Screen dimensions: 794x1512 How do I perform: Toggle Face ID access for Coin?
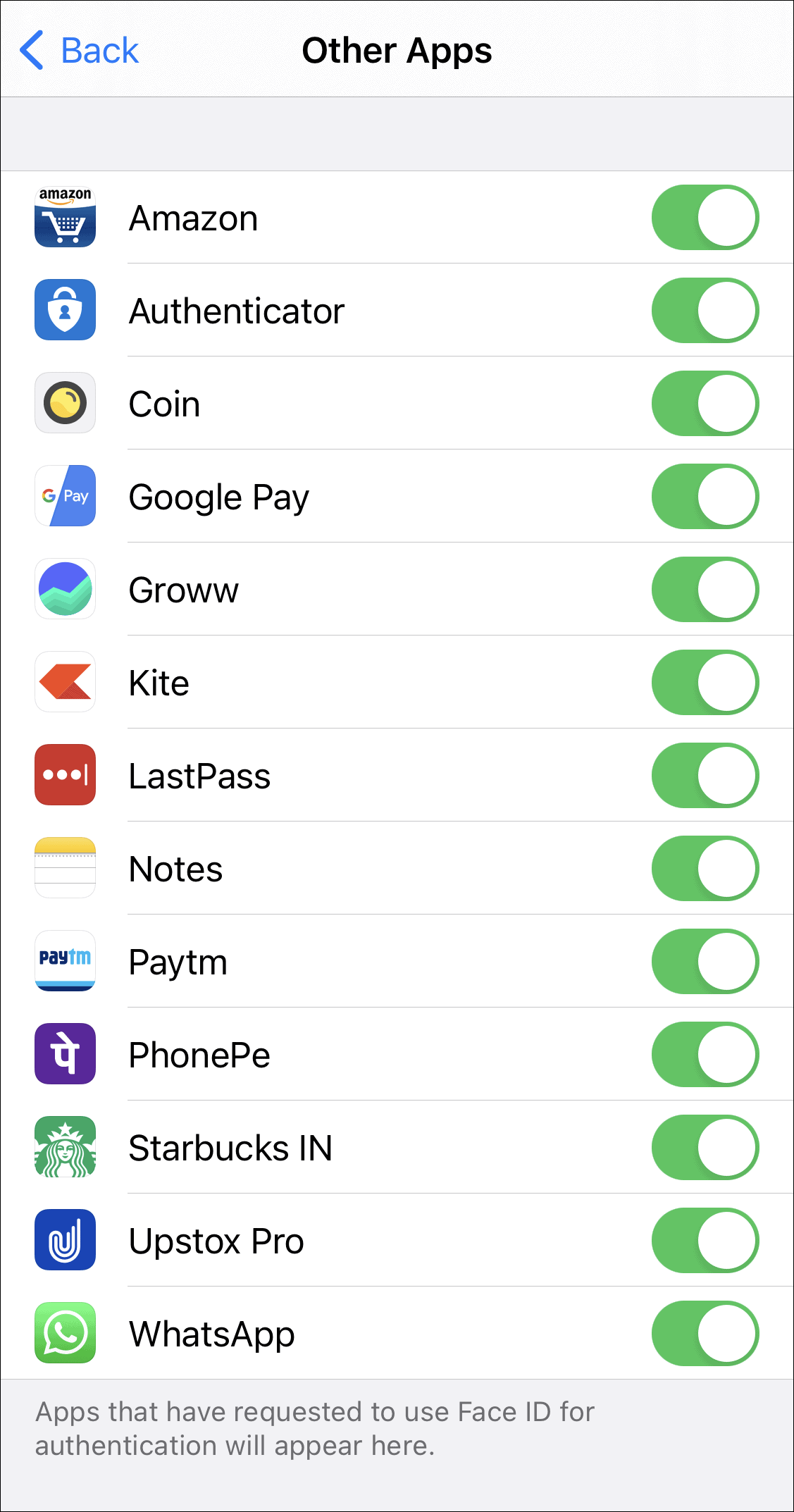point(705,404)
